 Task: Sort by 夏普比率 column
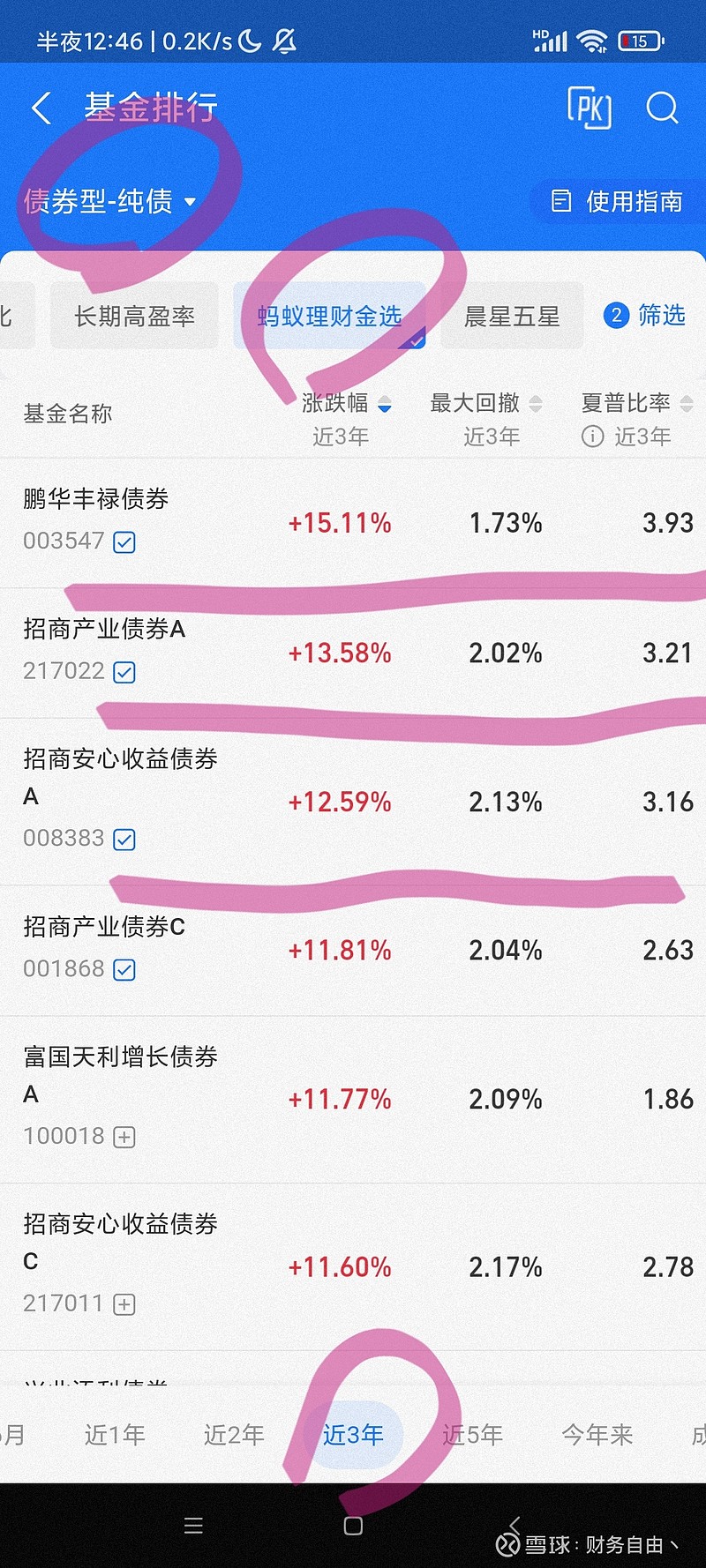click(637, 404)
